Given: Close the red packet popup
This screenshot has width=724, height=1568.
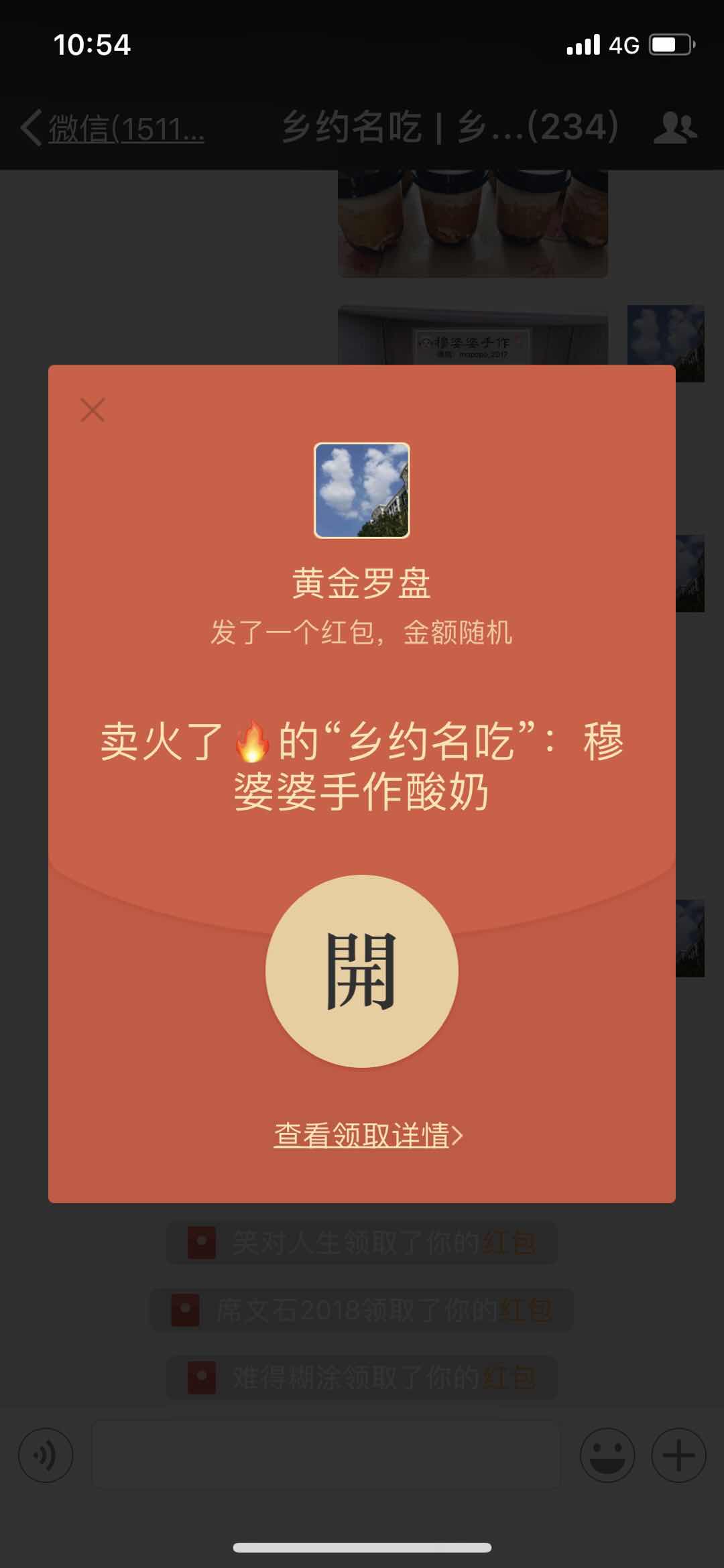Looking at the screenshot, I should pyautogui.click(x=93, y=410).
